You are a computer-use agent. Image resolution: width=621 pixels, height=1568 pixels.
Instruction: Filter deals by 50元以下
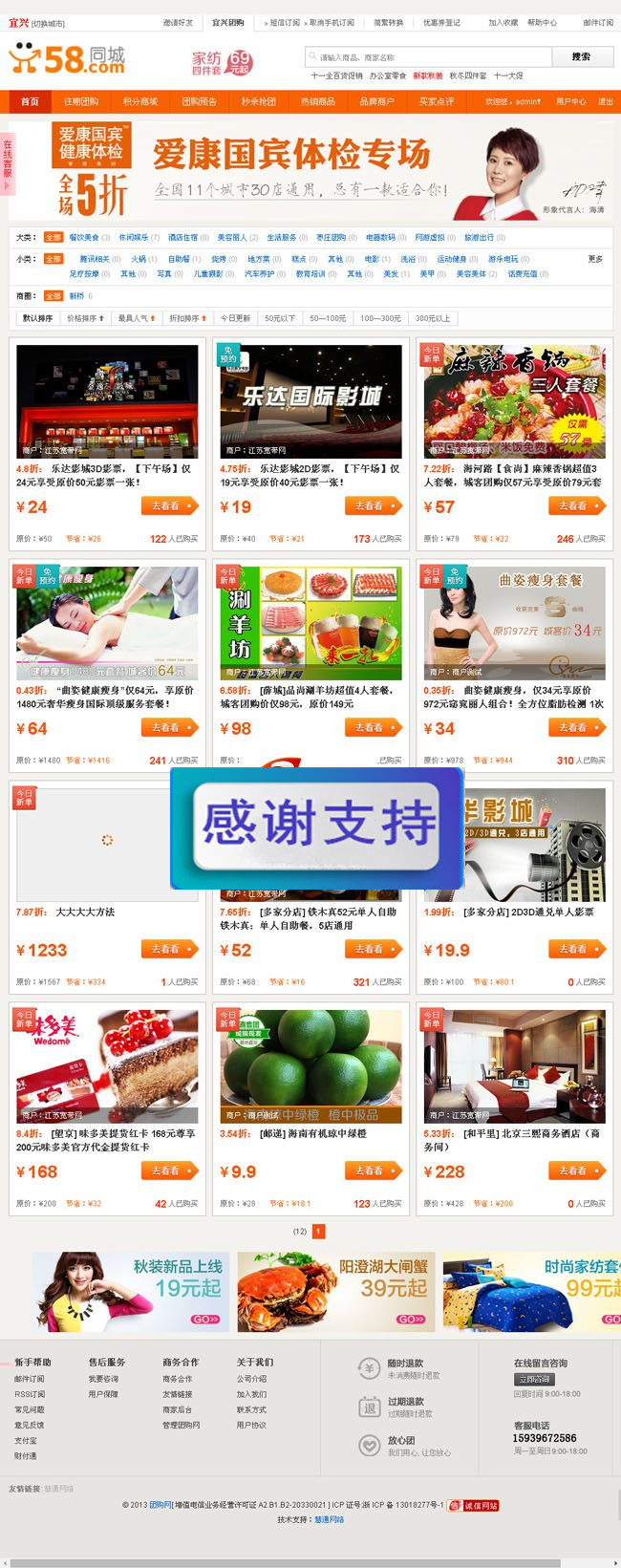[x=280, y=318]
